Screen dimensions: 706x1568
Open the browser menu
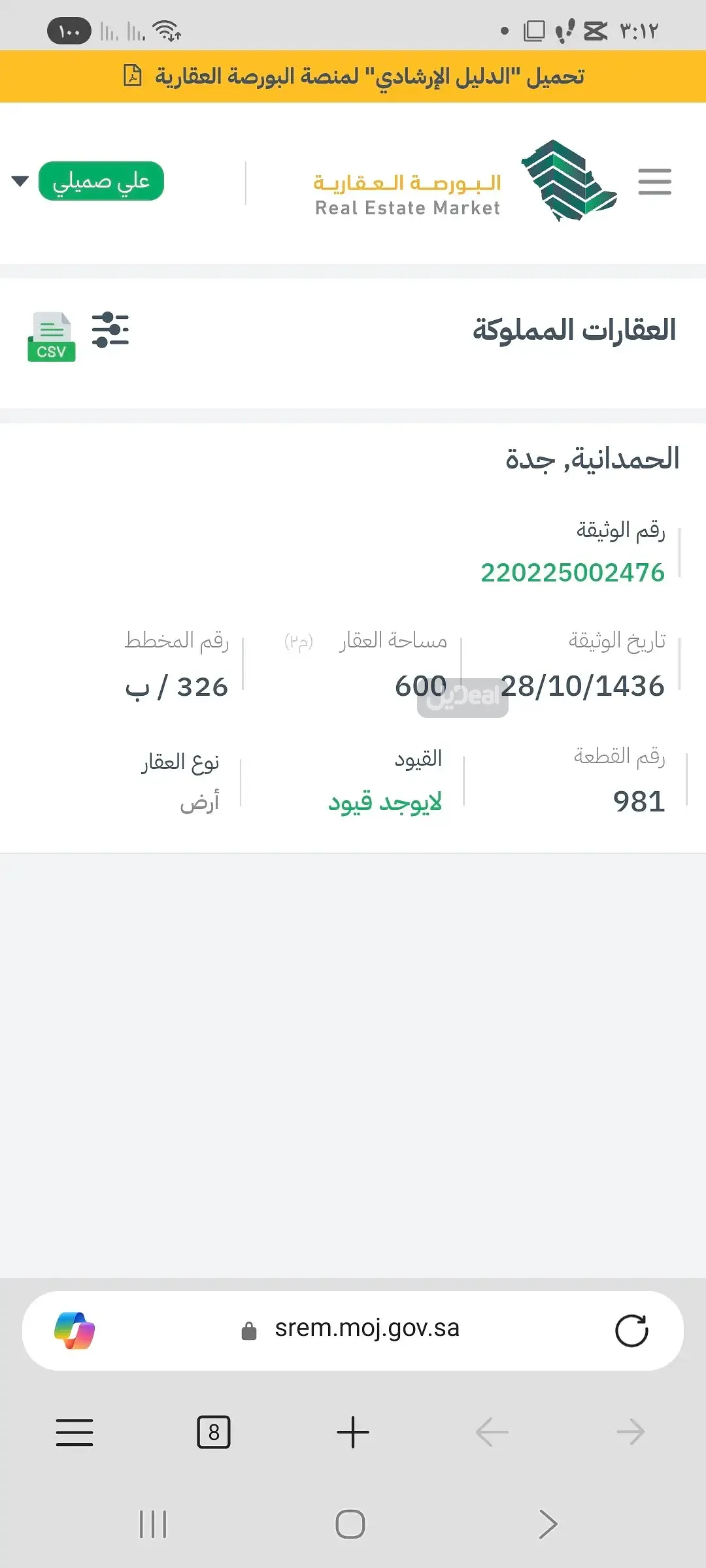75,1432
